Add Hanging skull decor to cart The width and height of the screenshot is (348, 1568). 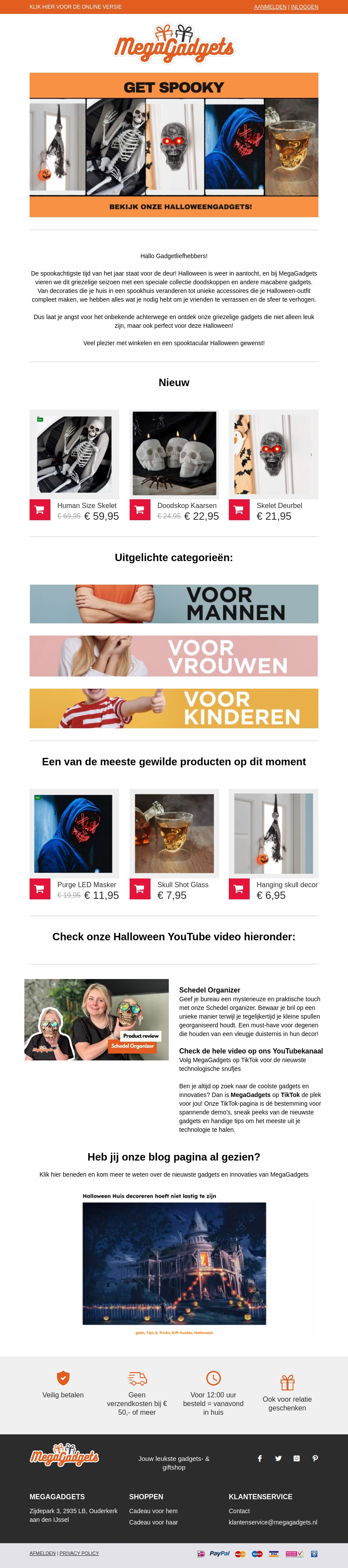(239, 889)
